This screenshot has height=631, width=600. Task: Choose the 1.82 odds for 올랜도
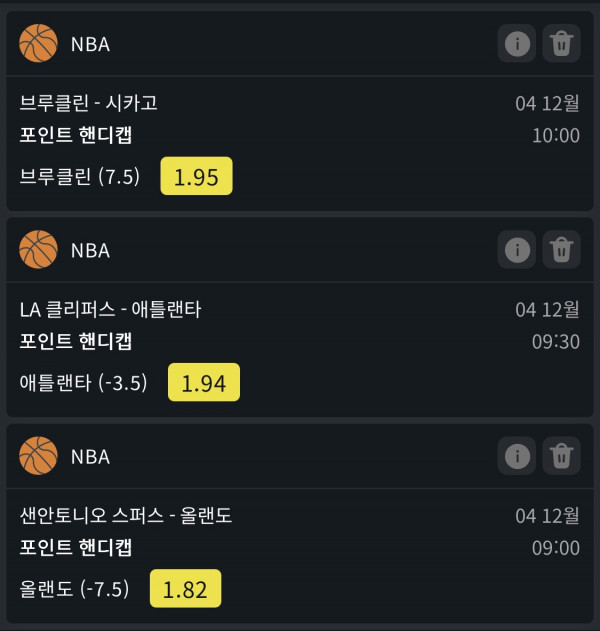click(185, 589)
